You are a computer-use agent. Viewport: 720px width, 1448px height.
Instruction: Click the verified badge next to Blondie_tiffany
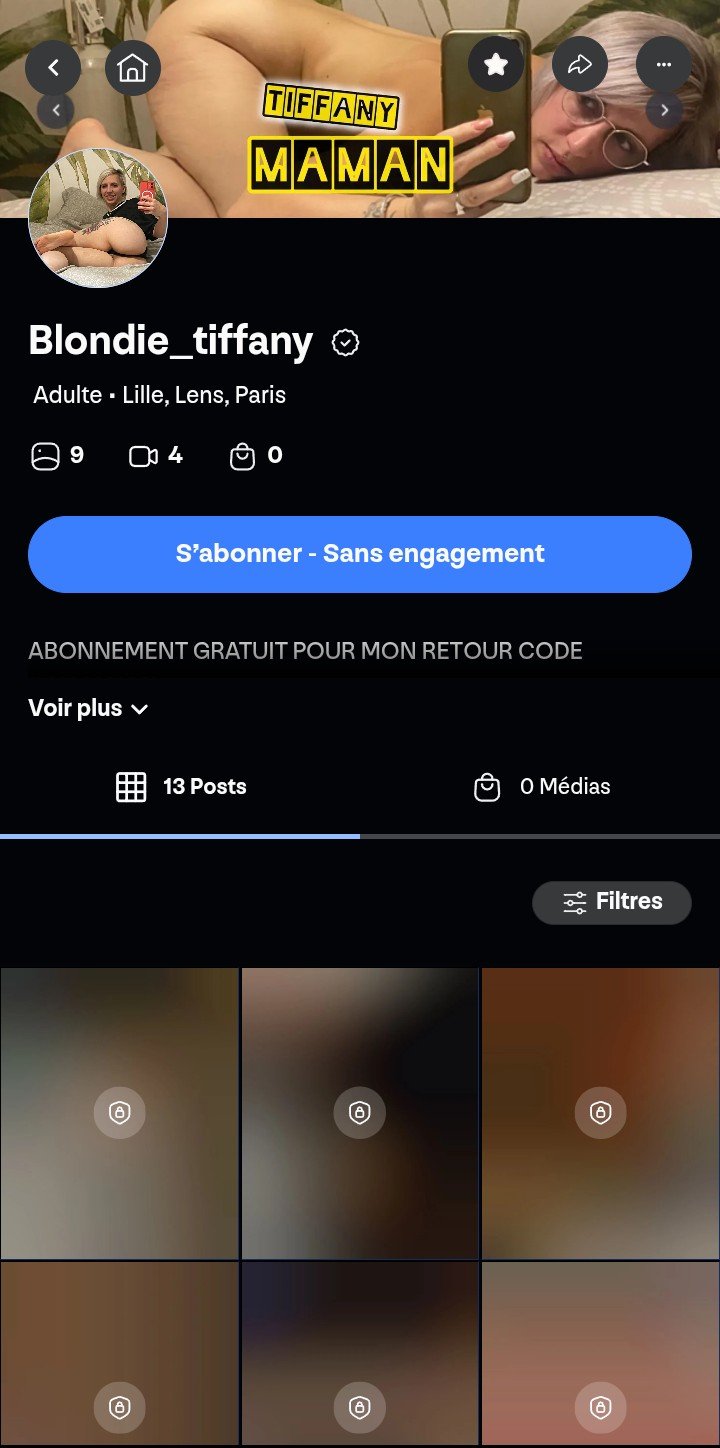344,342
